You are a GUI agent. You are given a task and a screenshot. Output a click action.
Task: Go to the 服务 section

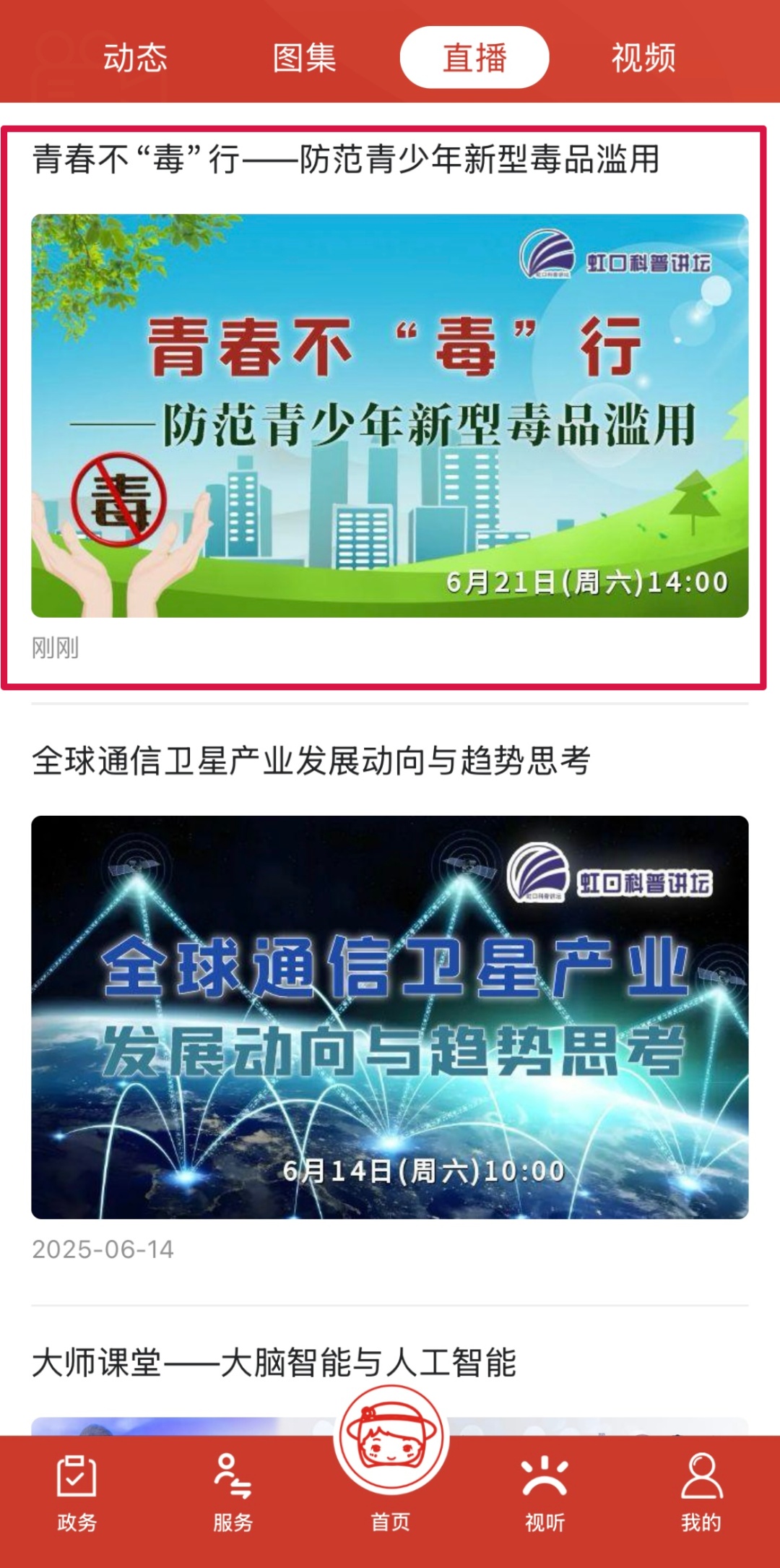pyautogui.click(x=233, y=1494)
